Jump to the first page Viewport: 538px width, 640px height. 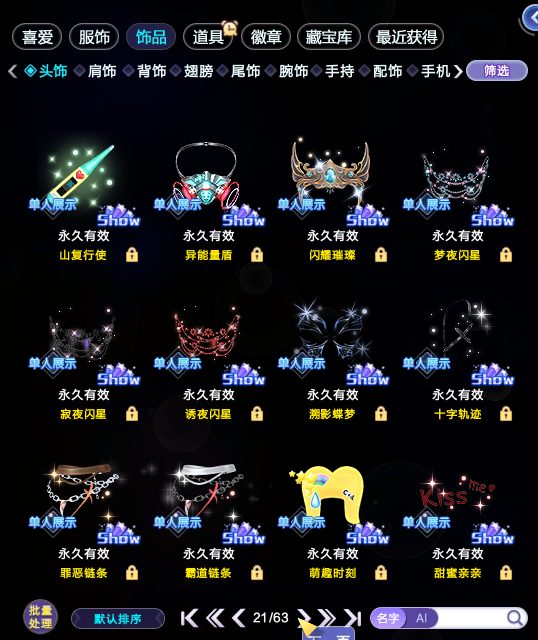tap(189, 618)
